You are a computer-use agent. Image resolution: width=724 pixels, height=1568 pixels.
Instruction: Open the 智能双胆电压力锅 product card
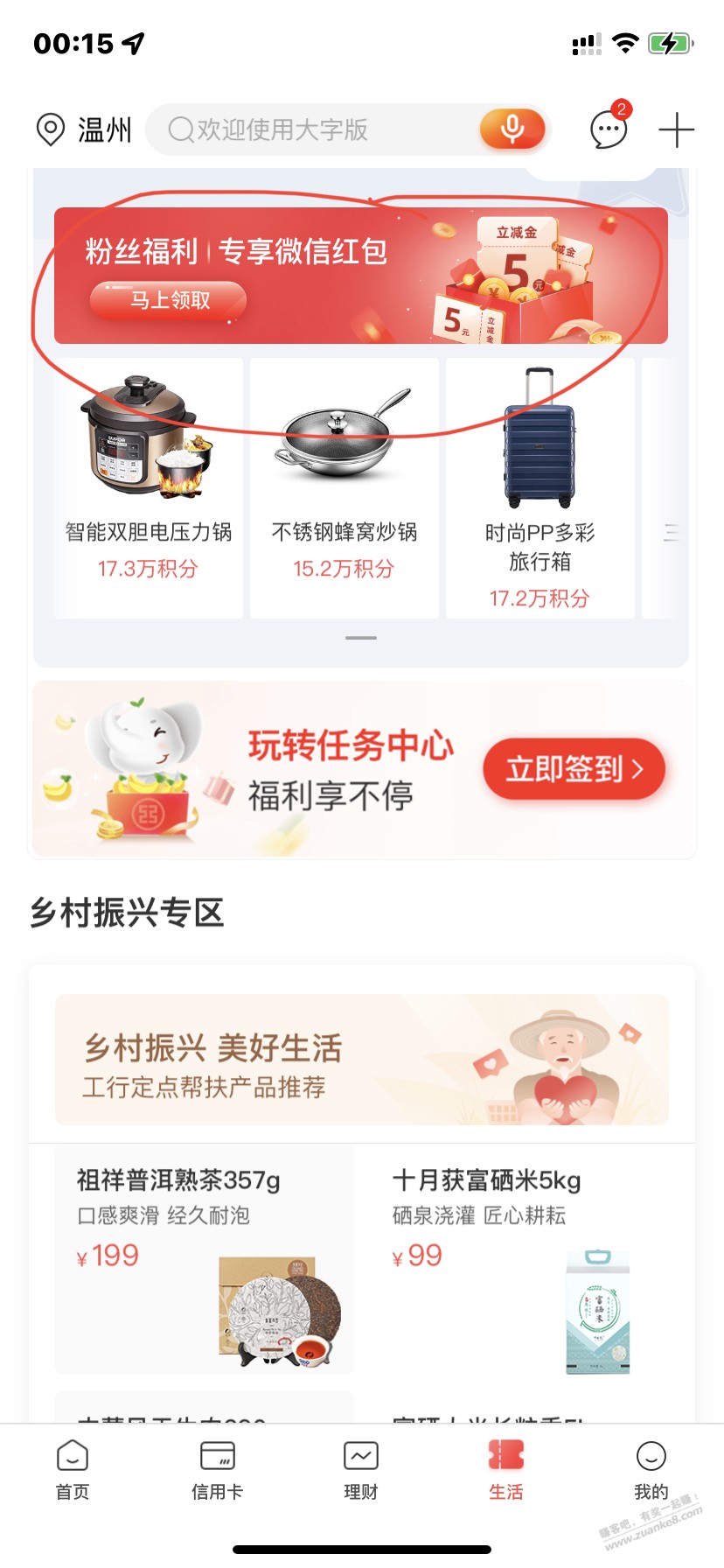point(148,487)
